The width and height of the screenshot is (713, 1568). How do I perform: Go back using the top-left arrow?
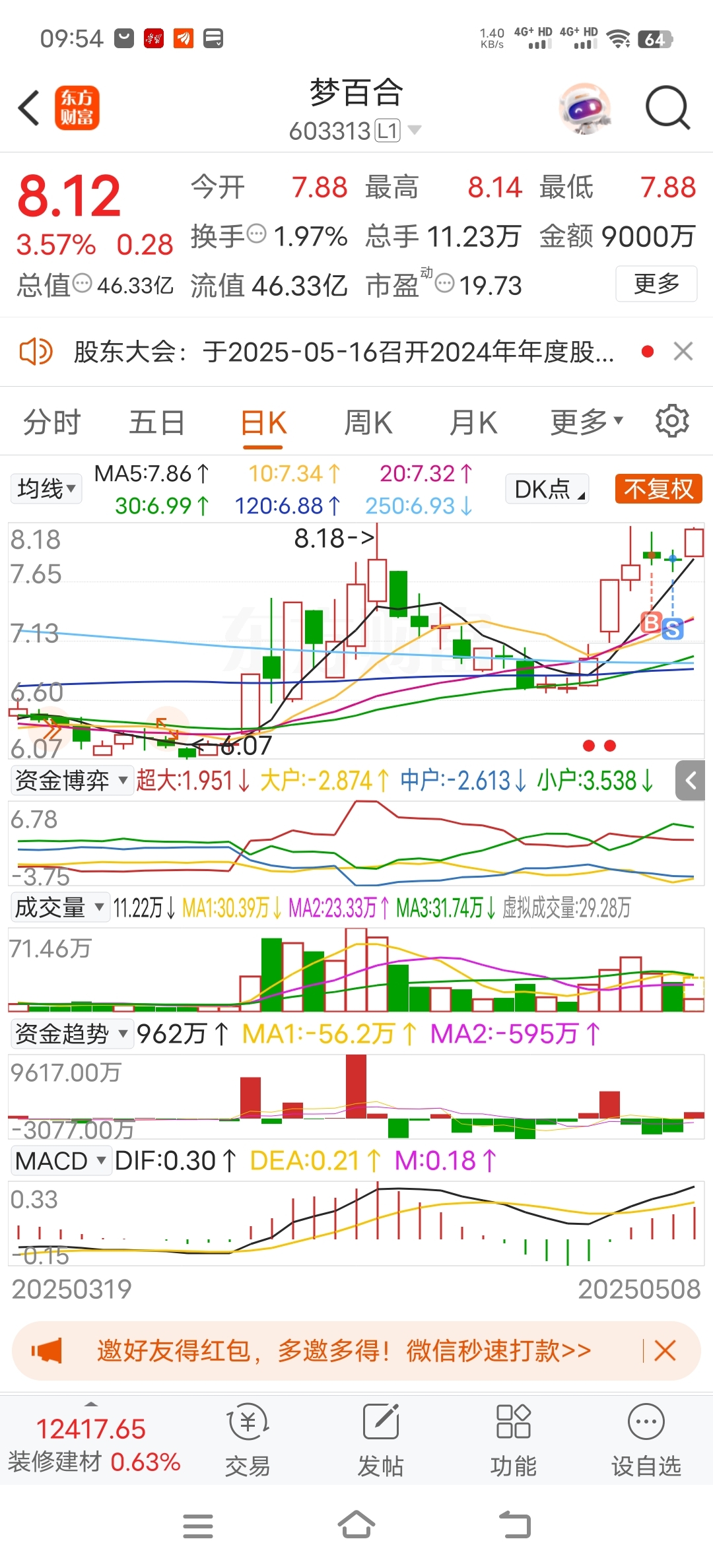[28, 108]
